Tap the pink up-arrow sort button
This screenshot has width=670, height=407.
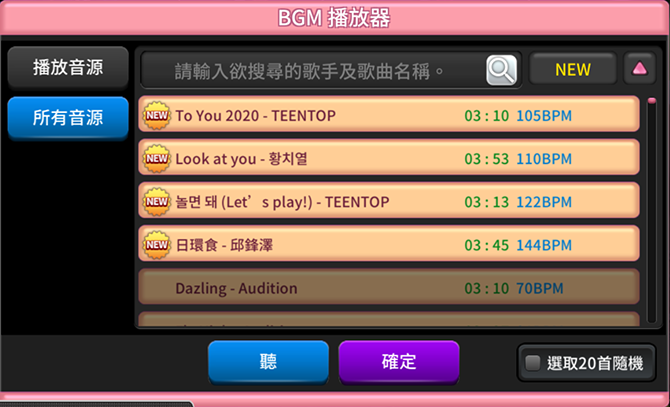pos(638,70)
